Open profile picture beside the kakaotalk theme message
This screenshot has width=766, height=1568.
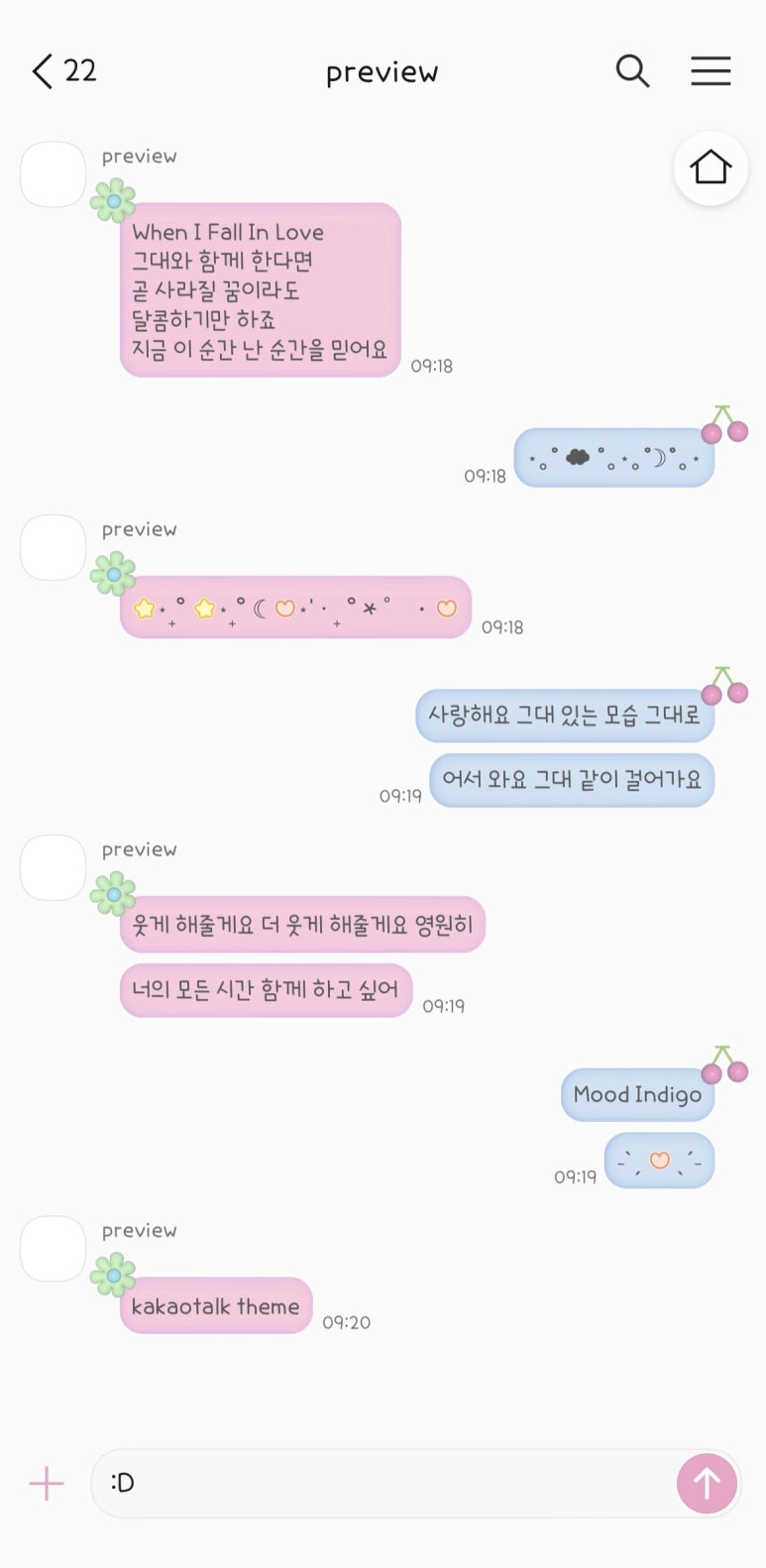[54, 1249]
